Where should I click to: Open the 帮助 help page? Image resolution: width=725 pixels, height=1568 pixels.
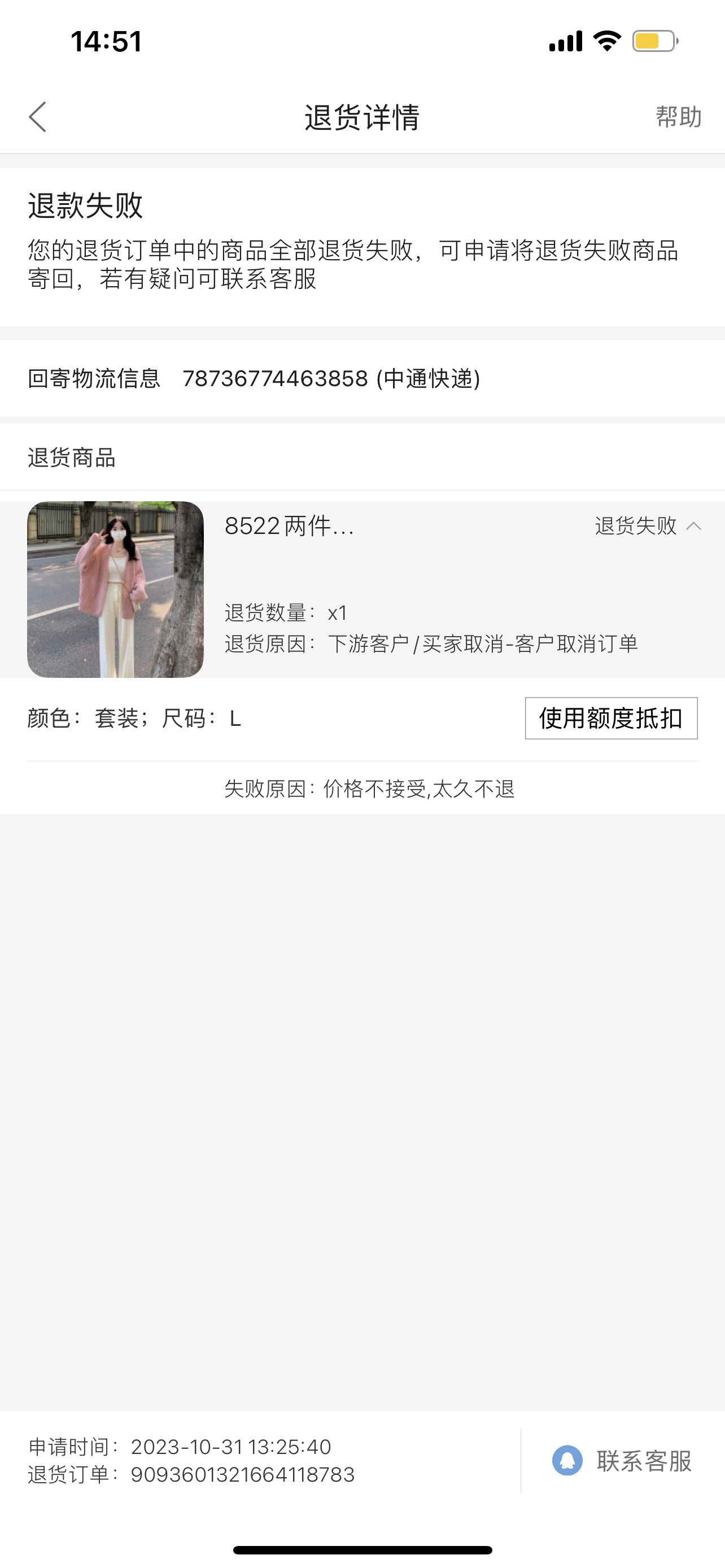coord(678,117)
